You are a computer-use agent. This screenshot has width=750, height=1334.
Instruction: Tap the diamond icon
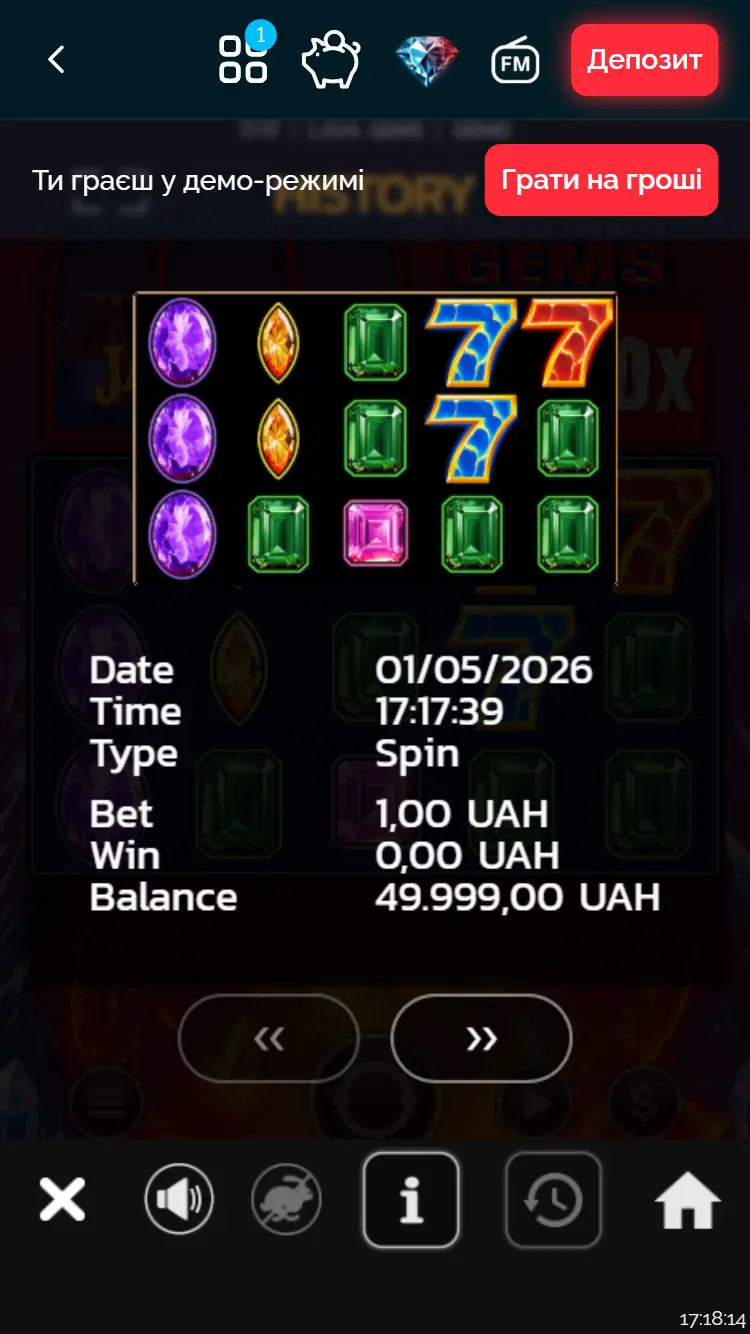[x=427, y=60]
